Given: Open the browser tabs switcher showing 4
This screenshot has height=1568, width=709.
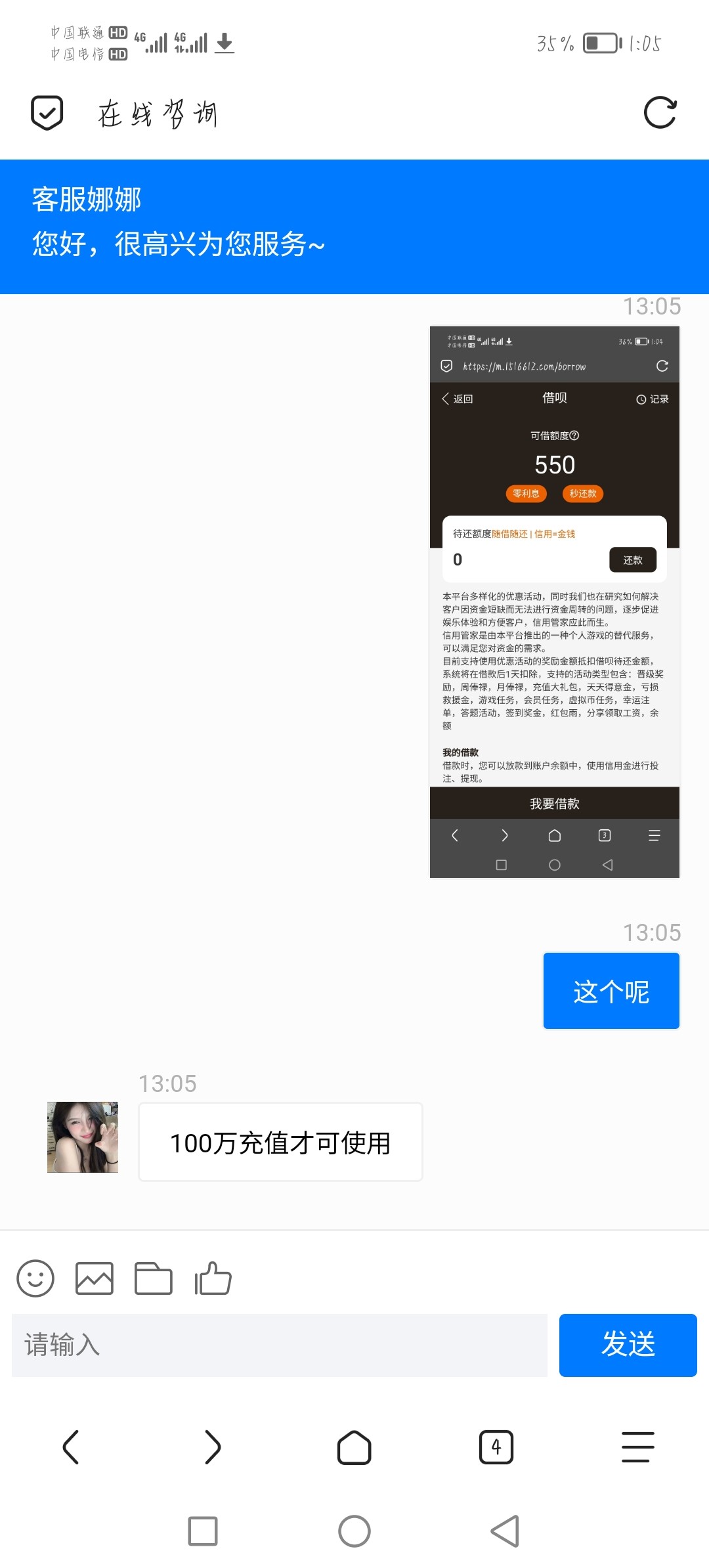Looking at the screenshot, I should click(x=496, y=1447).
